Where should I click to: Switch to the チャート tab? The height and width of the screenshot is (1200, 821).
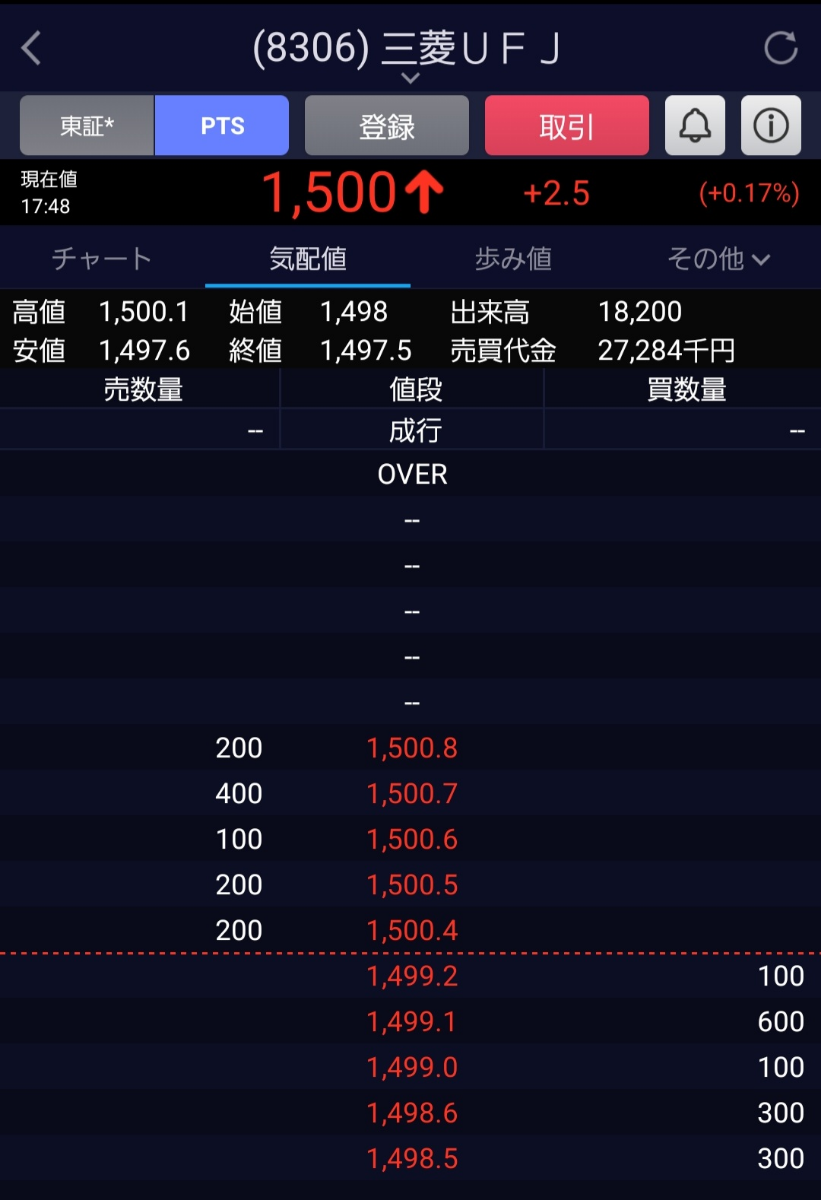pos(101,257)
